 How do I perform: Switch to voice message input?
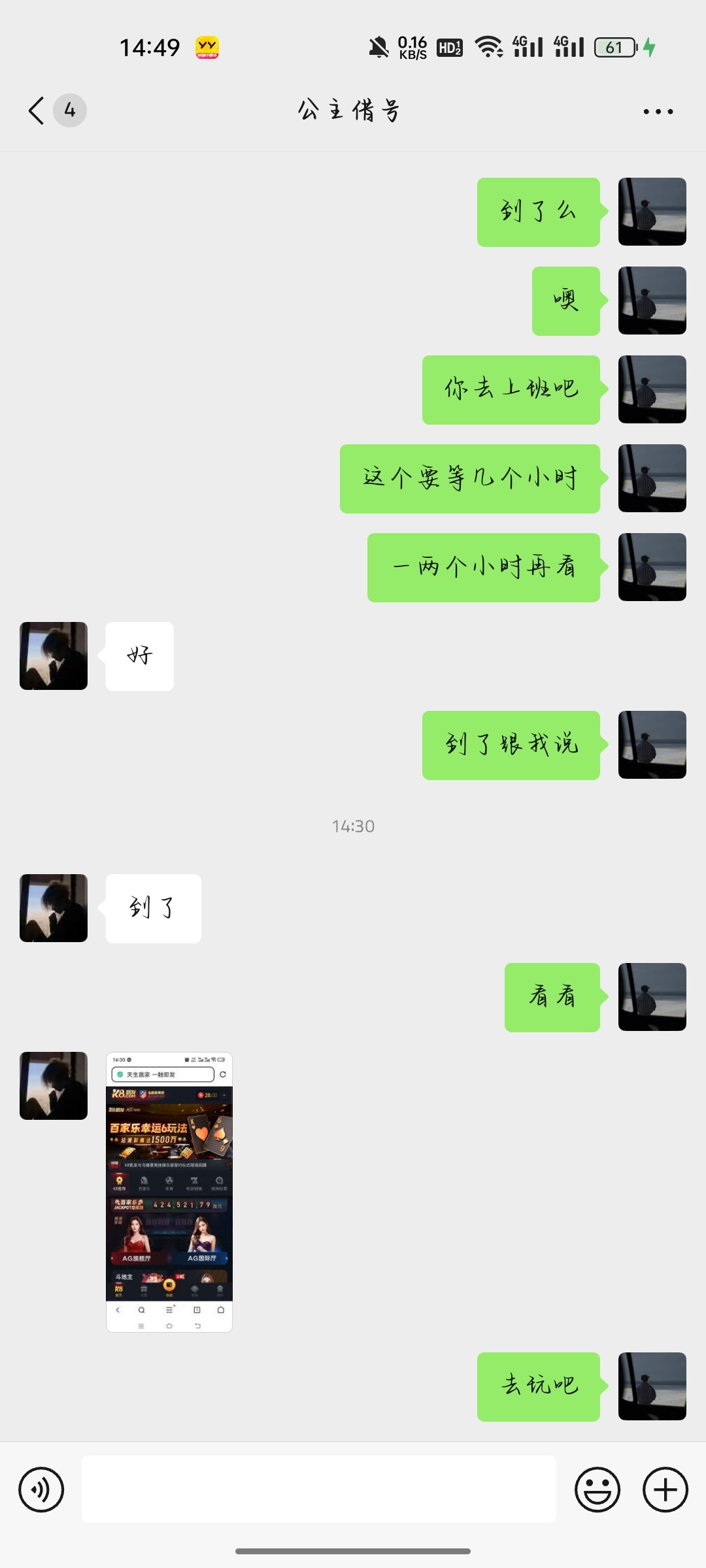(x=41, y=1490)
